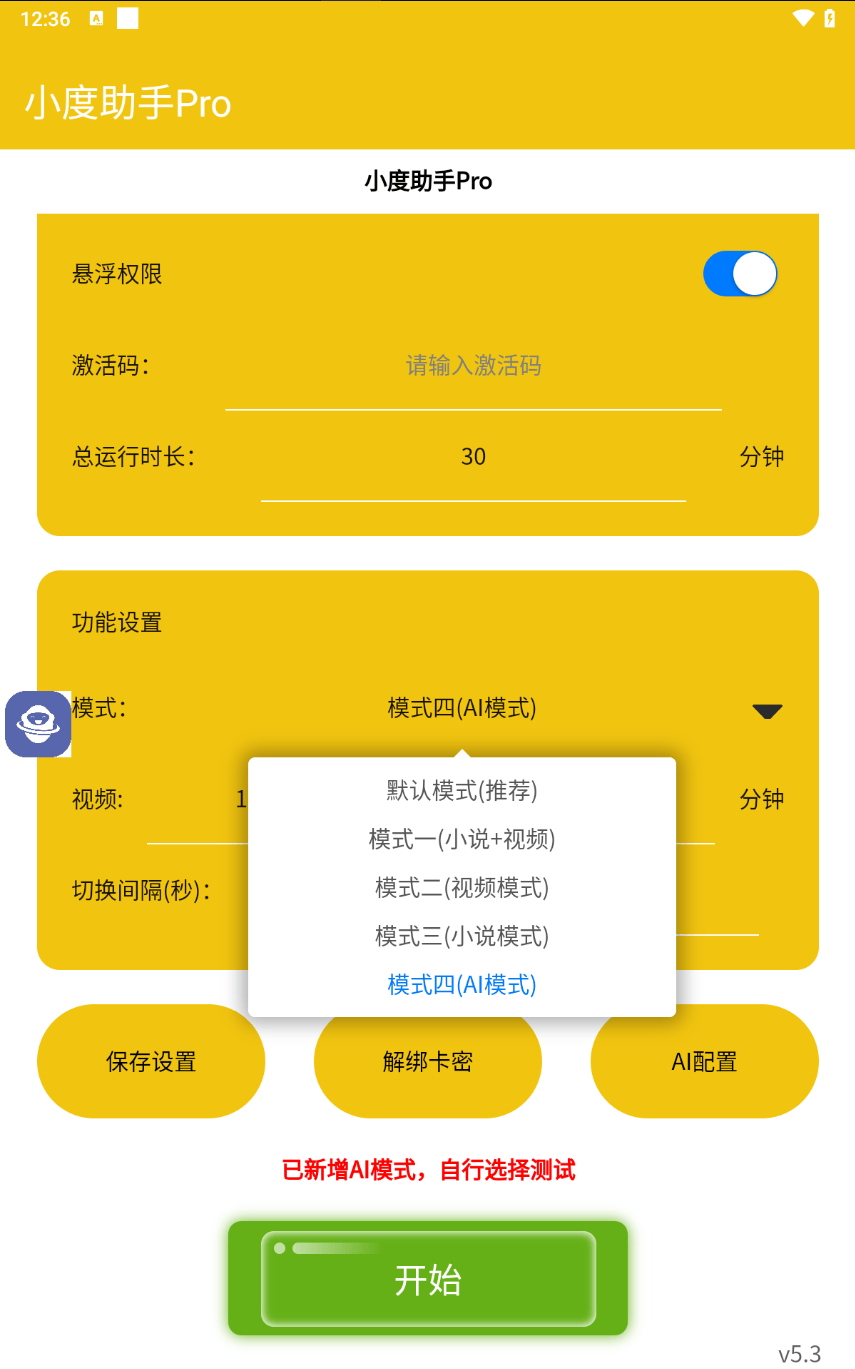Image resolution: width=855 pixels, height=1369 pixels.
Task: Click the 请输入激活码 input field
Action: point(474,366)
